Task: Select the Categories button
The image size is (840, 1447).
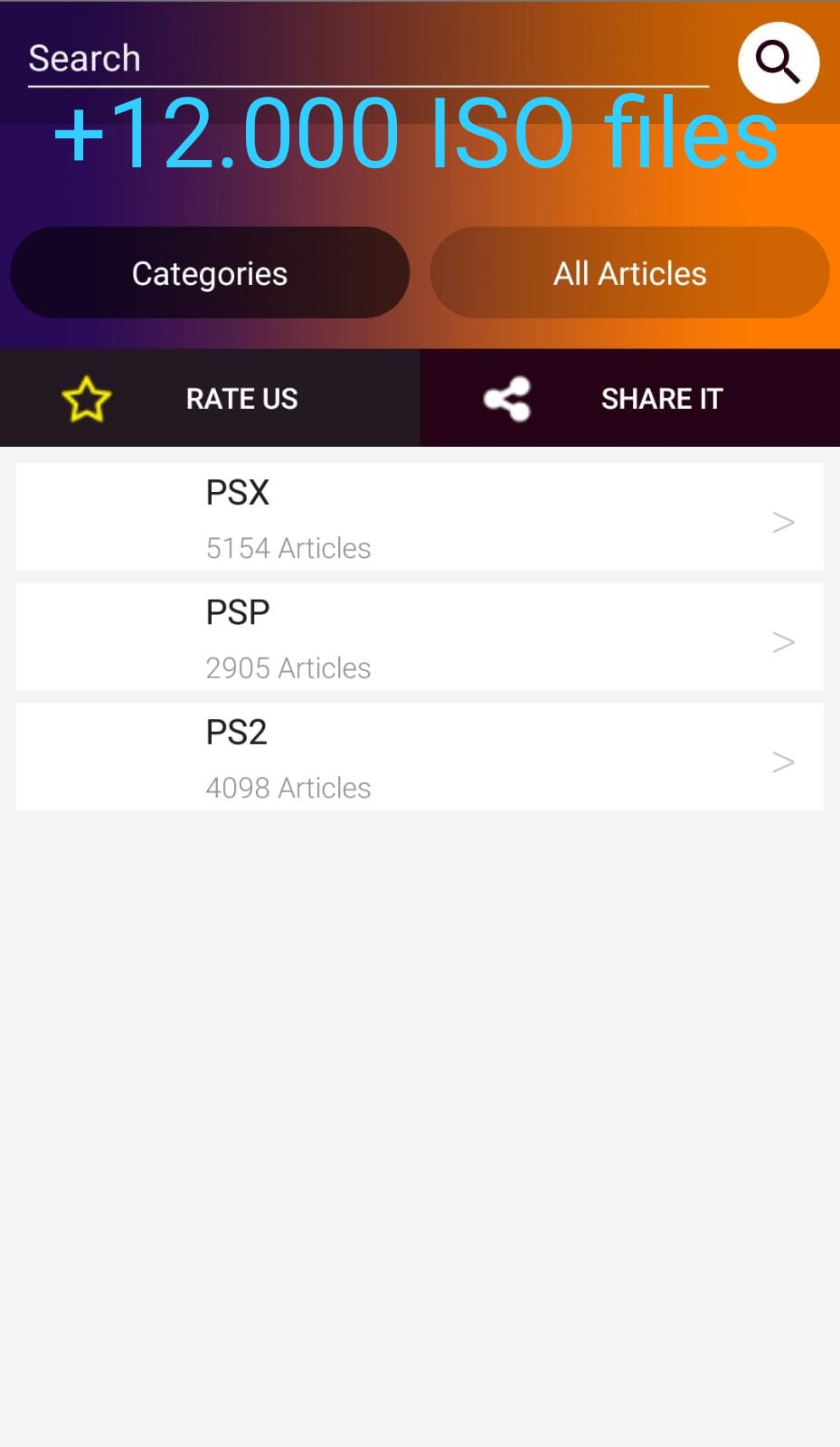Action: point(210,273)
